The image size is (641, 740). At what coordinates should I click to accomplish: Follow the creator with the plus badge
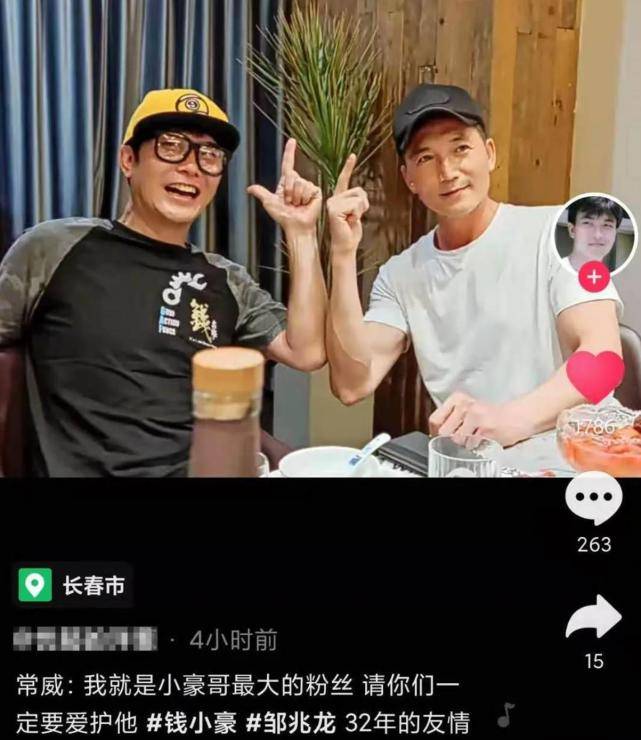click(x=595, y=276)
